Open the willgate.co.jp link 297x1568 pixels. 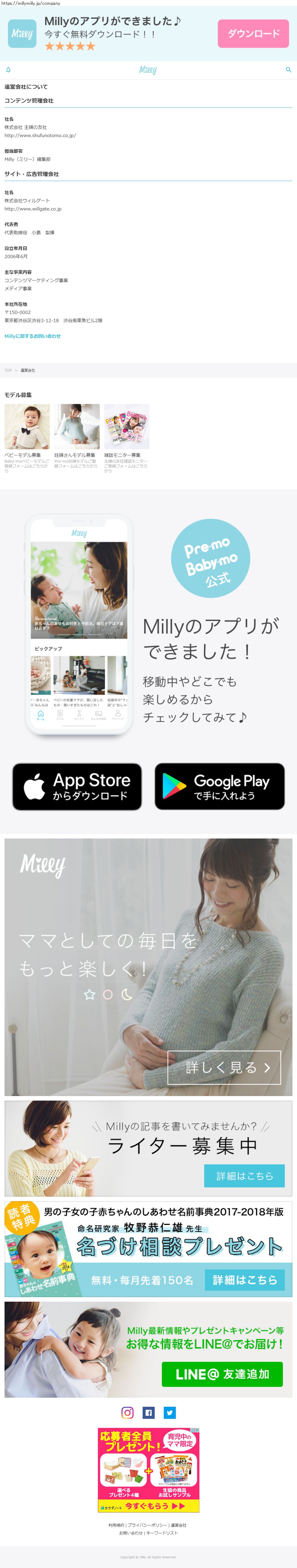click(33, 209)
